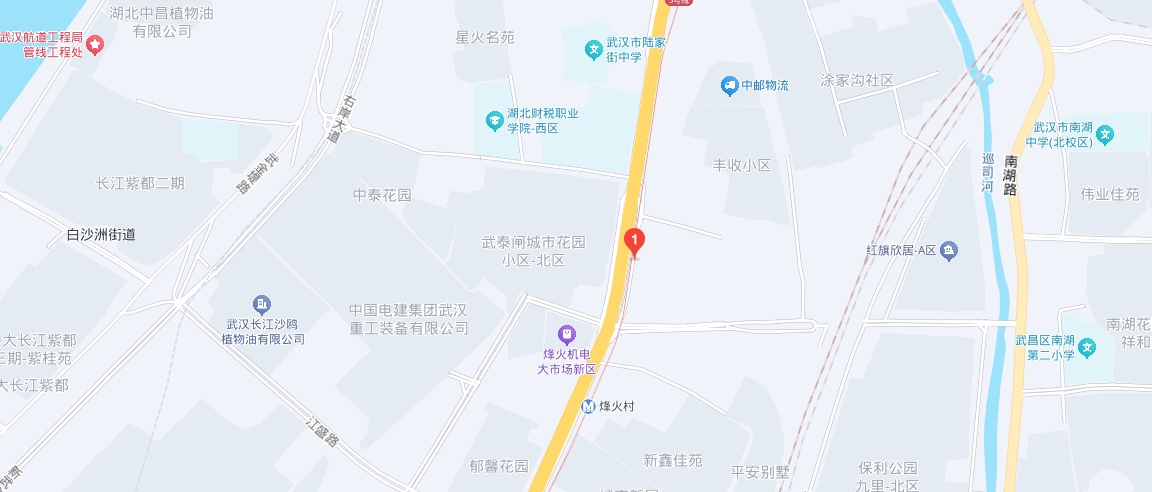Select the 武汉长江沙鸥植物油有限公司 company marker
1152x492 pixels.
pyautogui.click(x=261, y=303)
